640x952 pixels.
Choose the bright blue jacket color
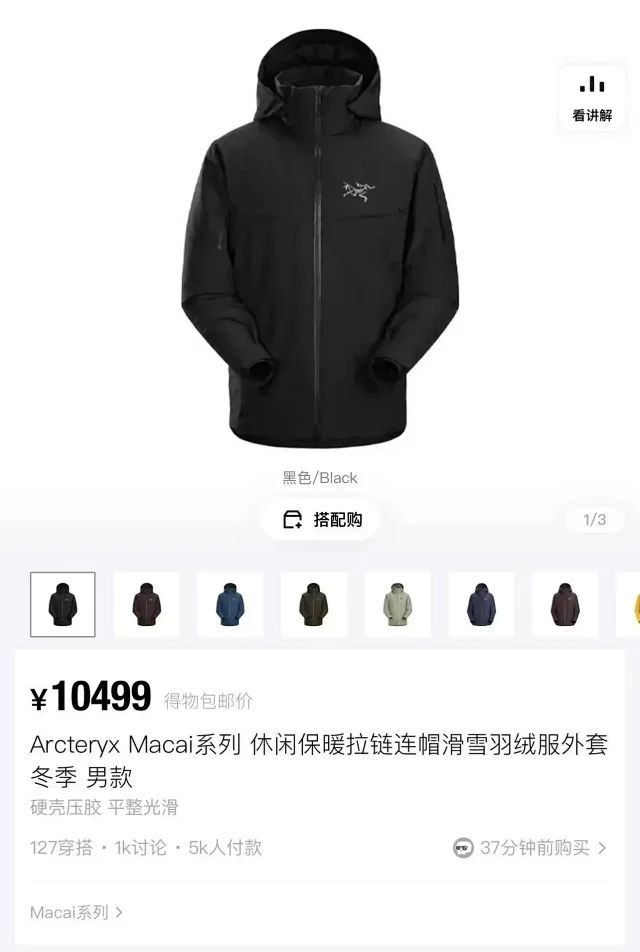(x=230, y=604)
